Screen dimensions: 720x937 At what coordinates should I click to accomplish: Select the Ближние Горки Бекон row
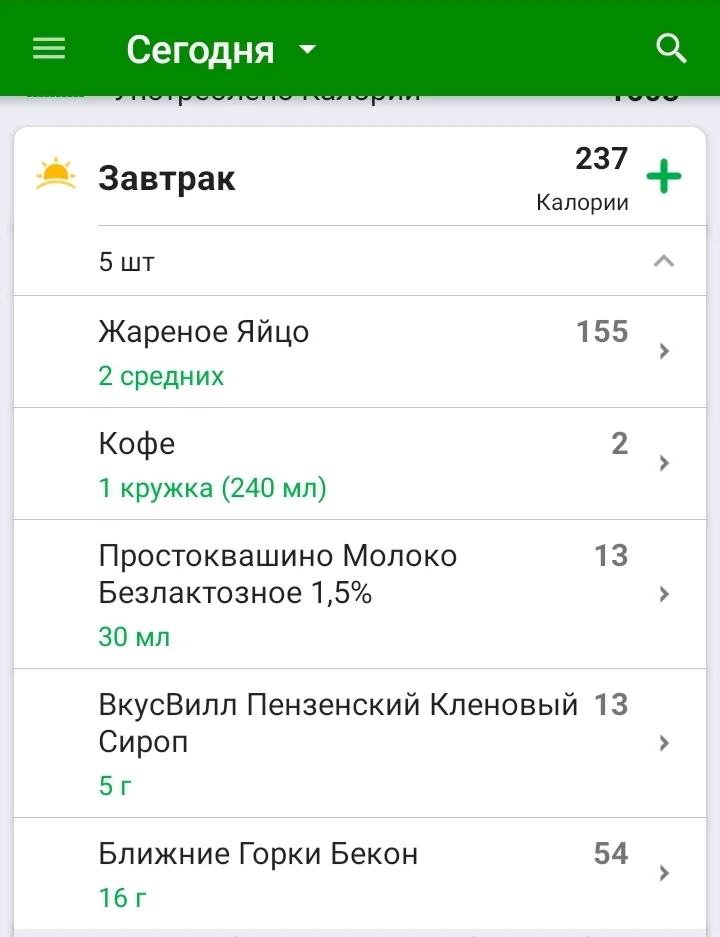click(x=259, y=854)
